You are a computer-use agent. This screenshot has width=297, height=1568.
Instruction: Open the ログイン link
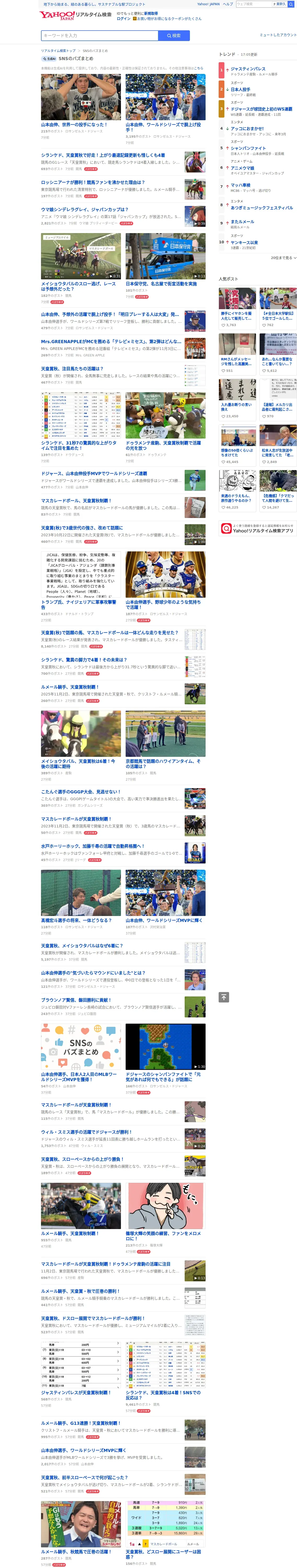click(123, 18)
